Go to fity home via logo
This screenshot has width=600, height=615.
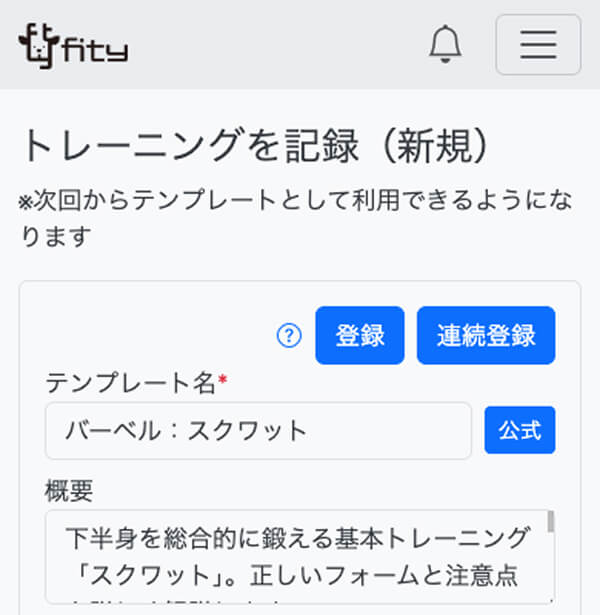[x=73, y=45]
